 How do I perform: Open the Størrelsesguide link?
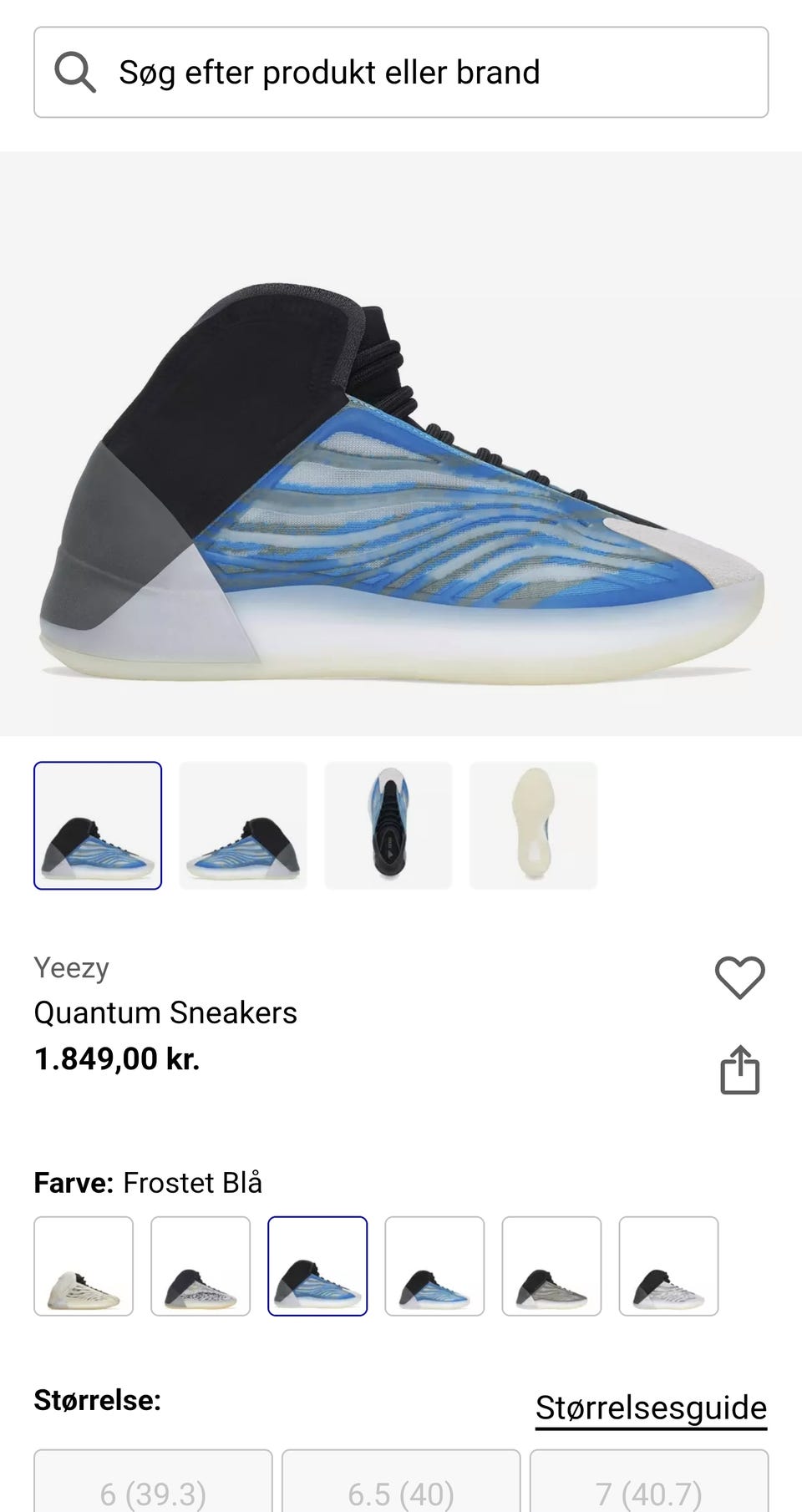click(x=651, y=1408)
